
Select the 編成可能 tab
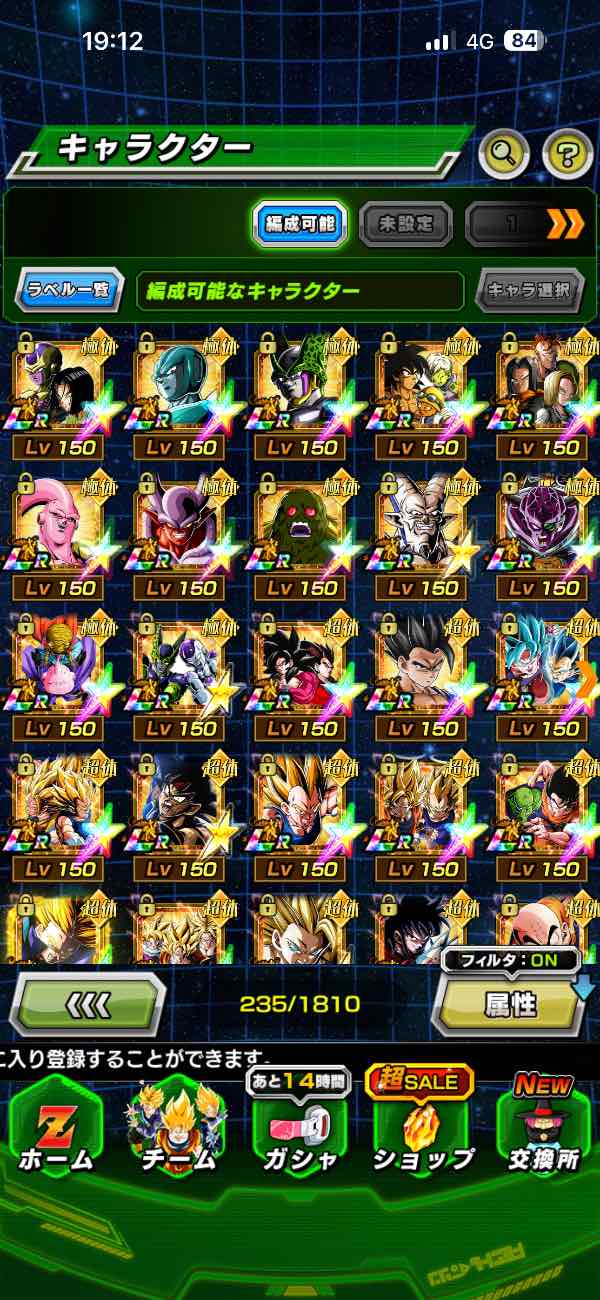[x=300, y=224]
